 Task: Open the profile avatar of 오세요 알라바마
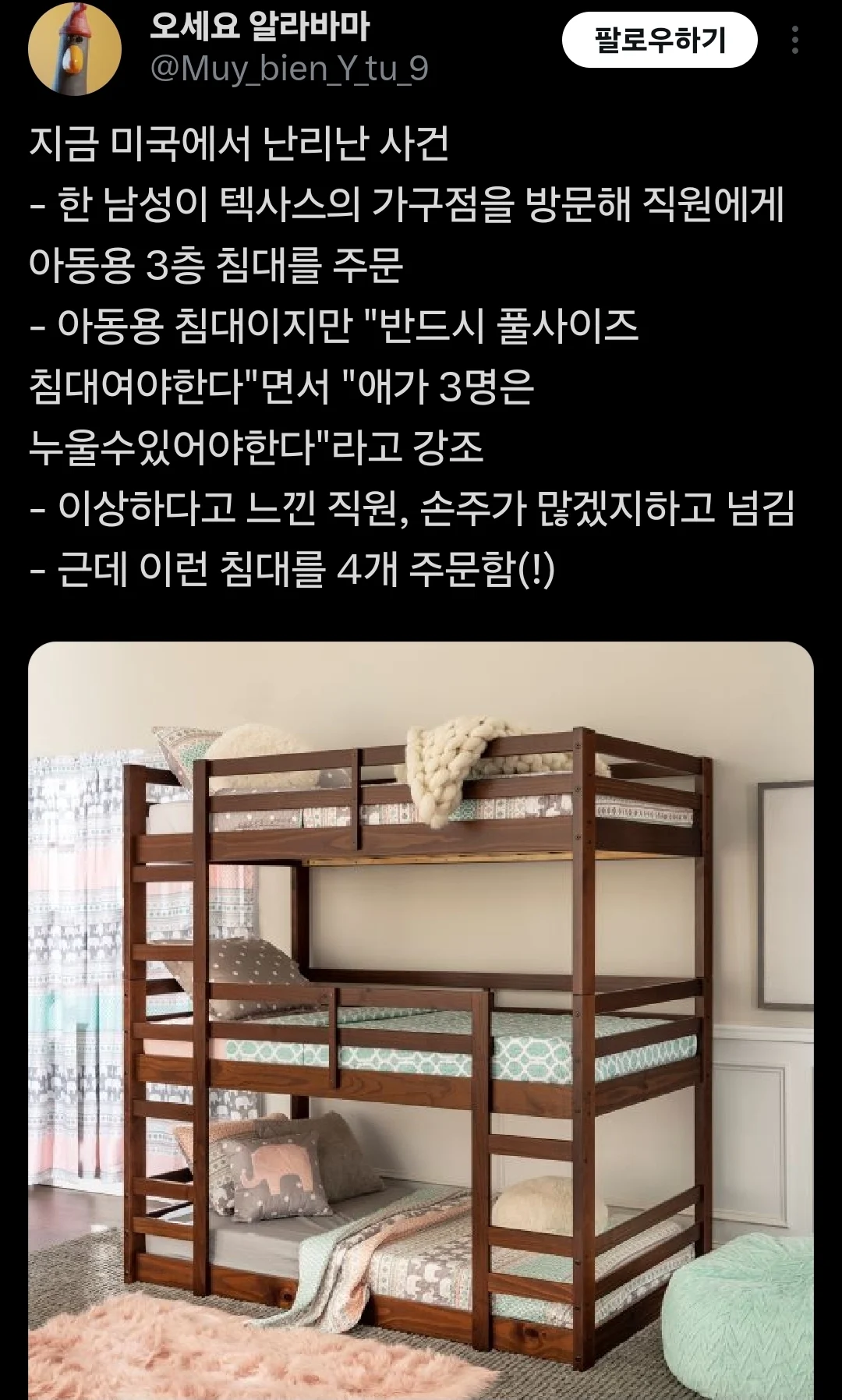(x=75, y=48)
